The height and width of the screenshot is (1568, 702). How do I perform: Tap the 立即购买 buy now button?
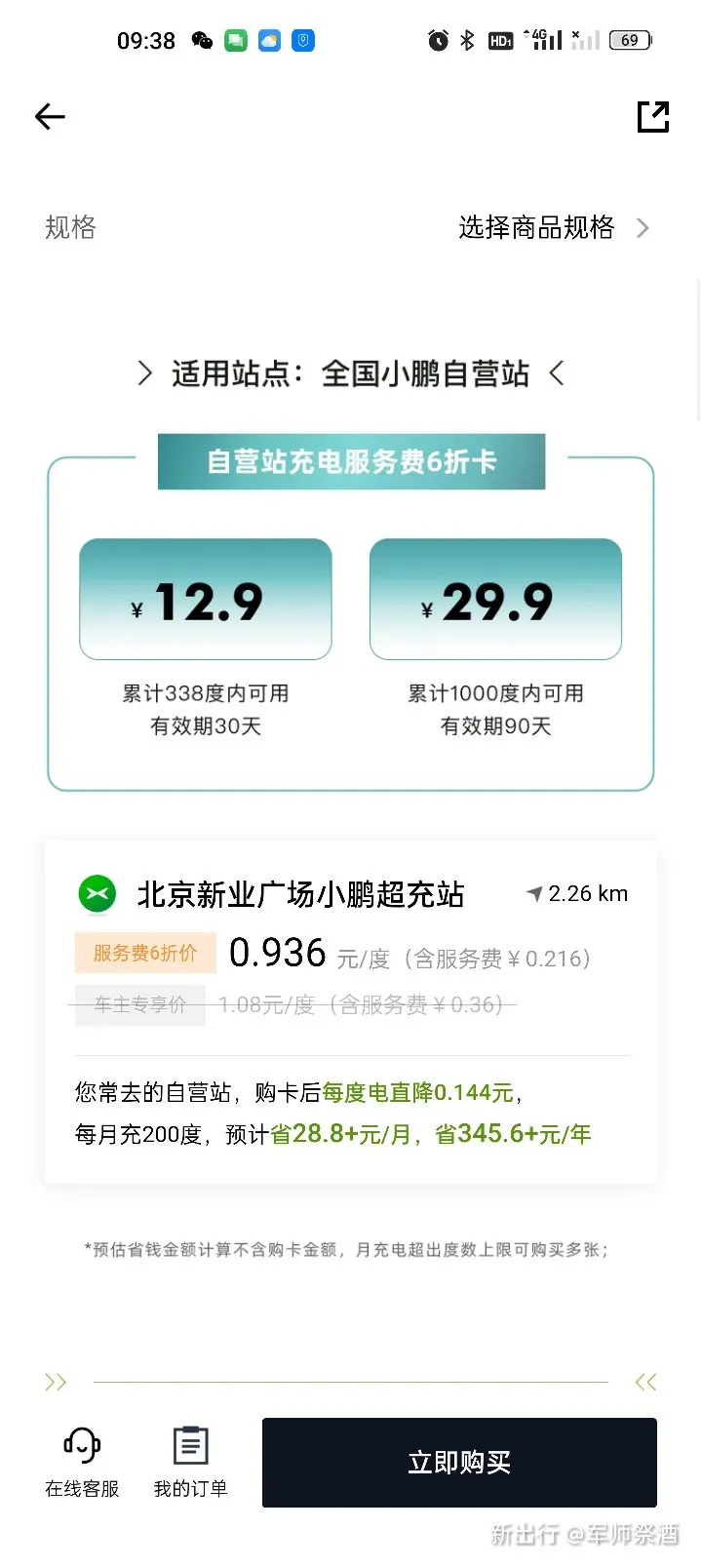(459, 1462)
